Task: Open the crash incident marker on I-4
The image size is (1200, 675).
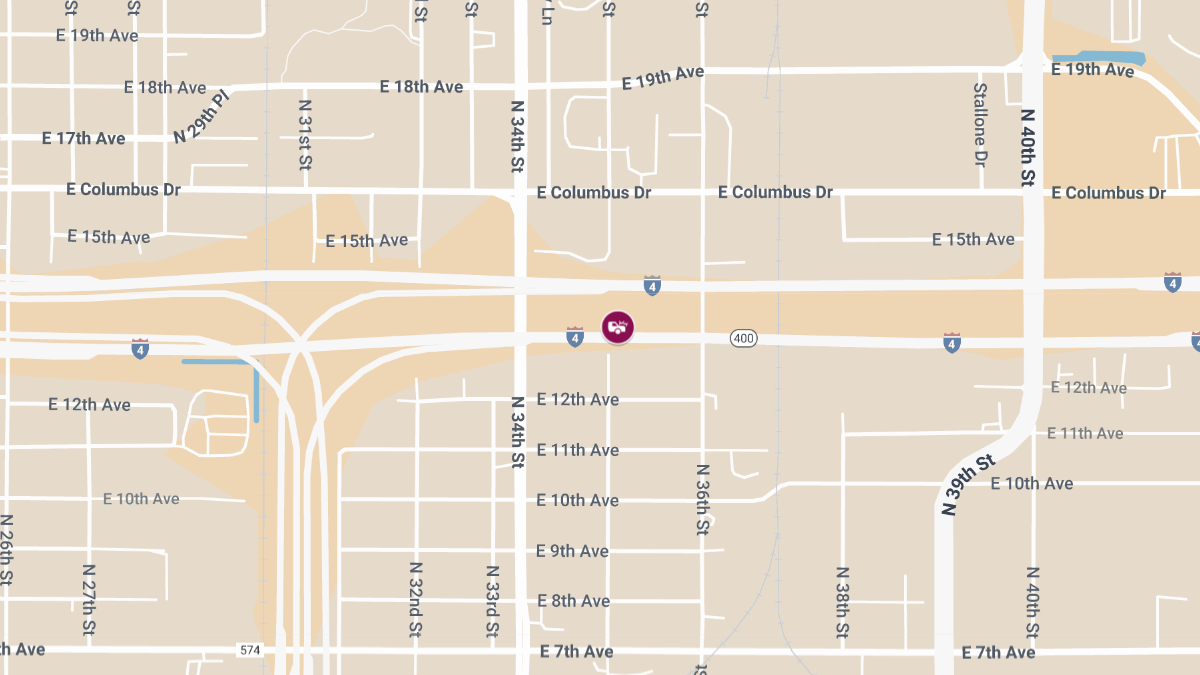Action: 618,327
